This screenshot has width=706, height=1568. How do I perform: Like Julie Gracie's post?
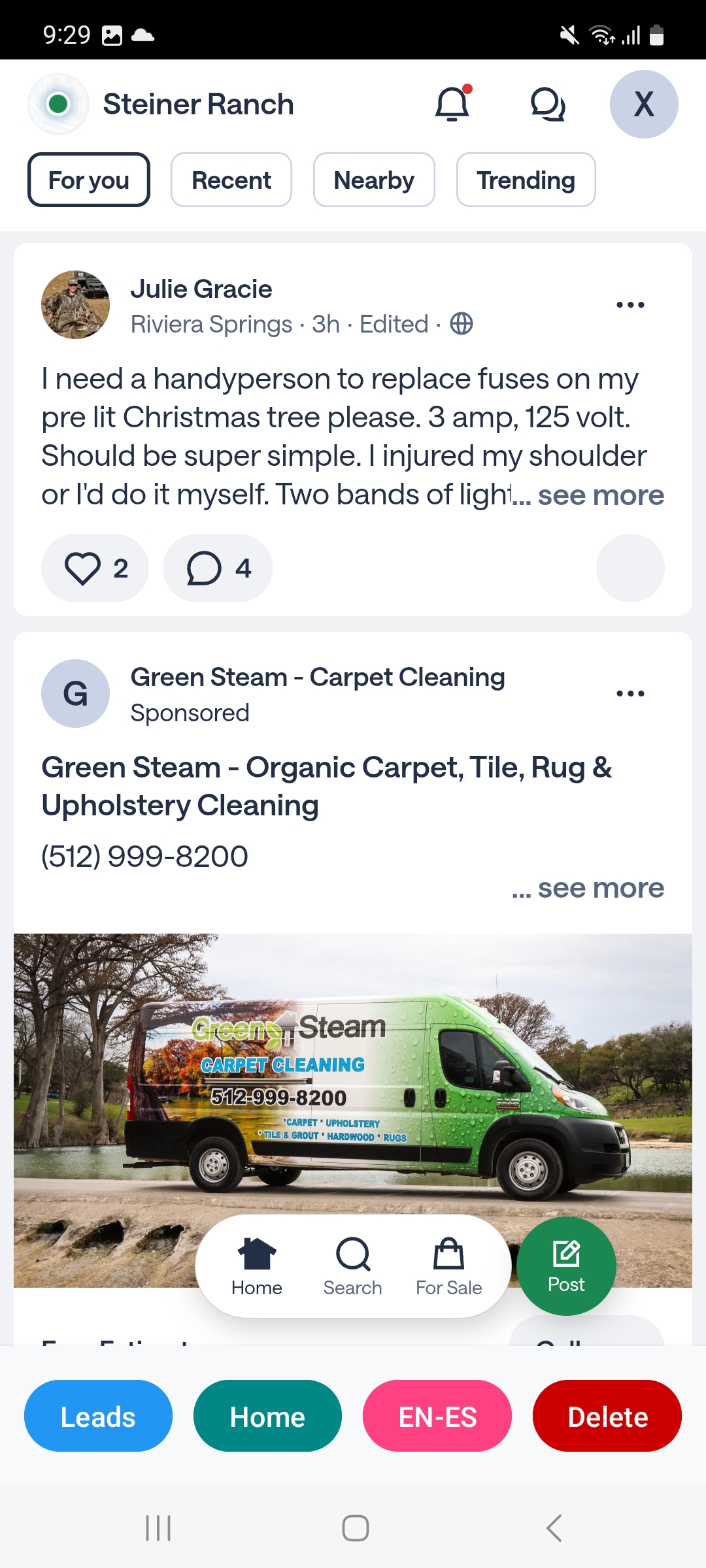point(95,568)
